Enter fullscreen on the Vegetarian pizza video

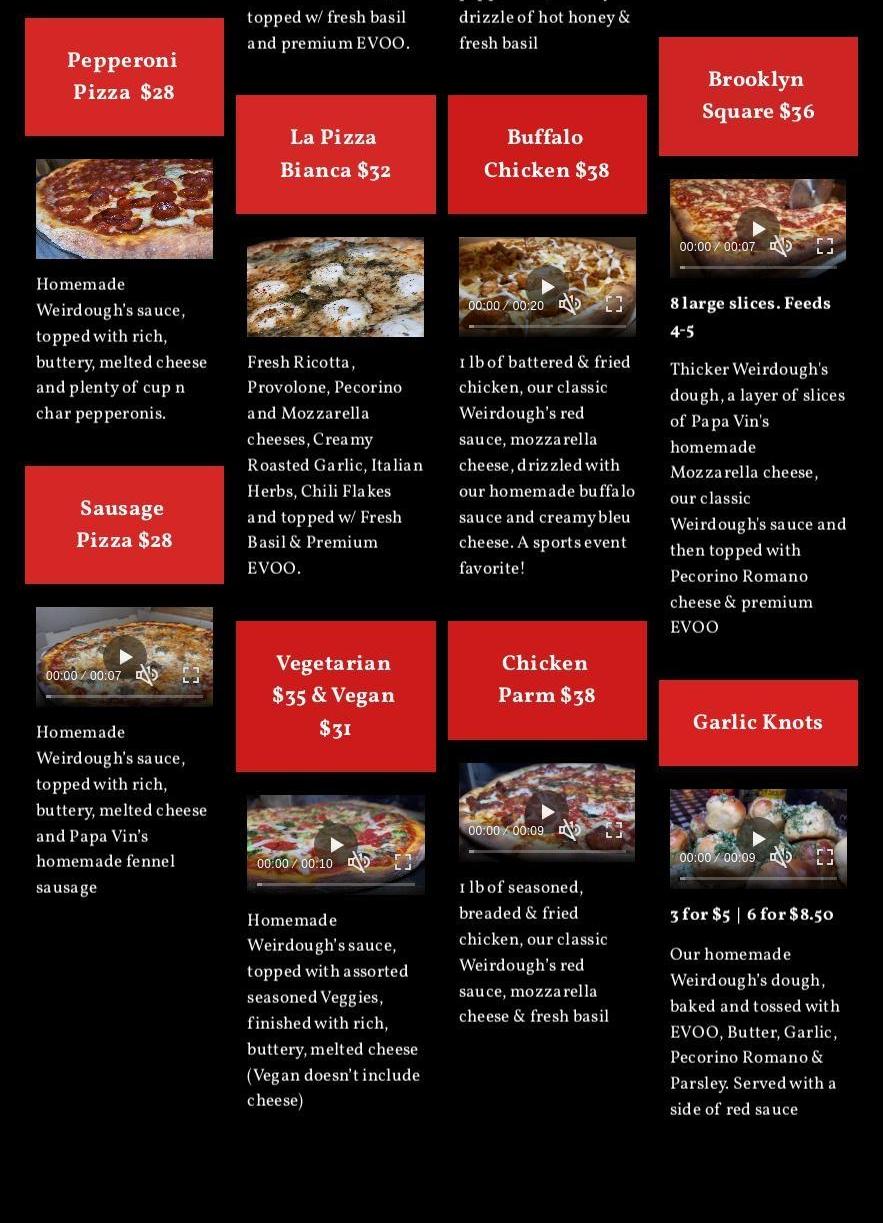(402, 861)
